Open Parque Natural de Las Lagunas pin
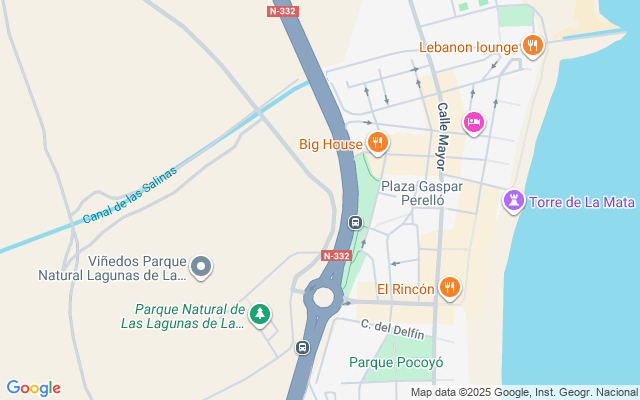 [260, 315]
